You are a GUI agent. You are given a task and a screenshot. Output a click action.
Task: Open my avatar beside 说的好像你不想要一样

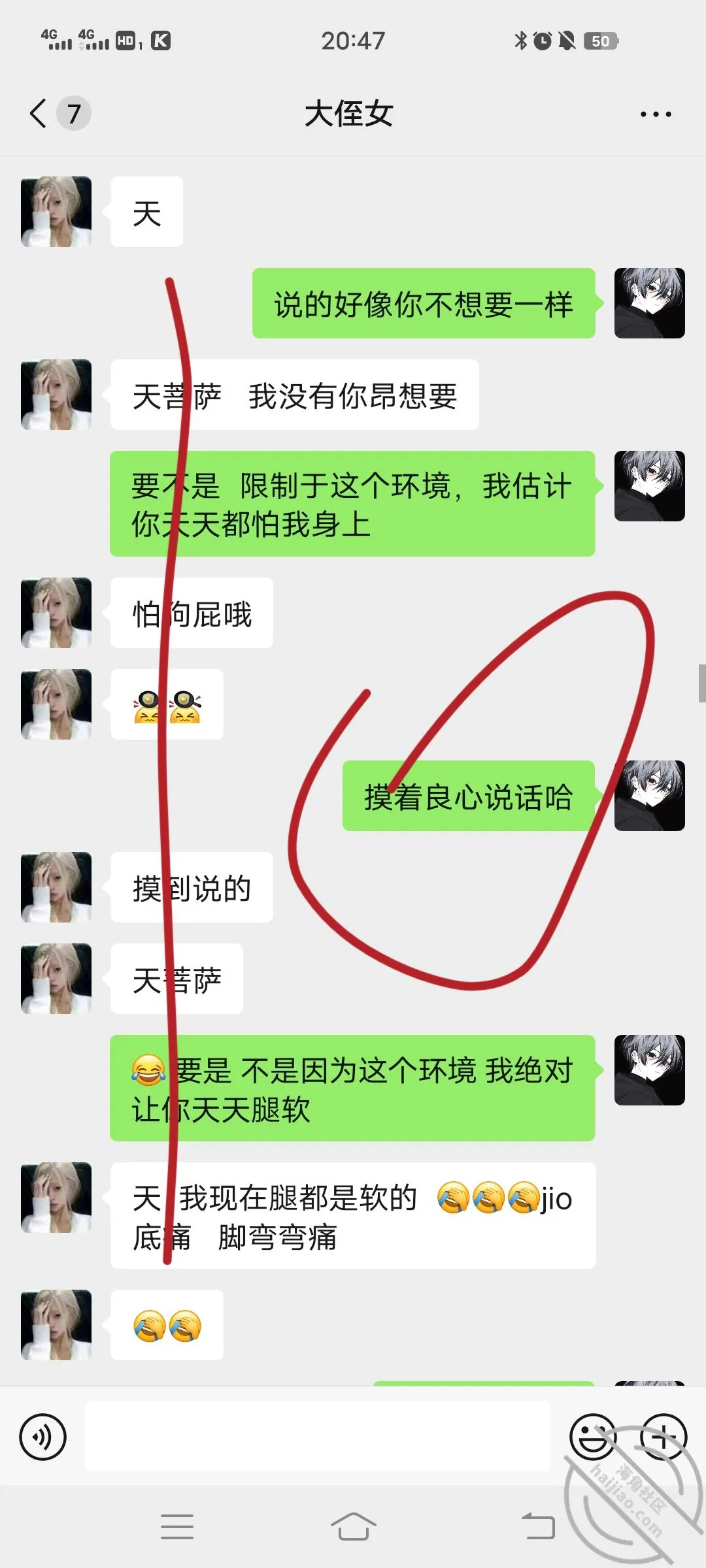click(650, 303)
